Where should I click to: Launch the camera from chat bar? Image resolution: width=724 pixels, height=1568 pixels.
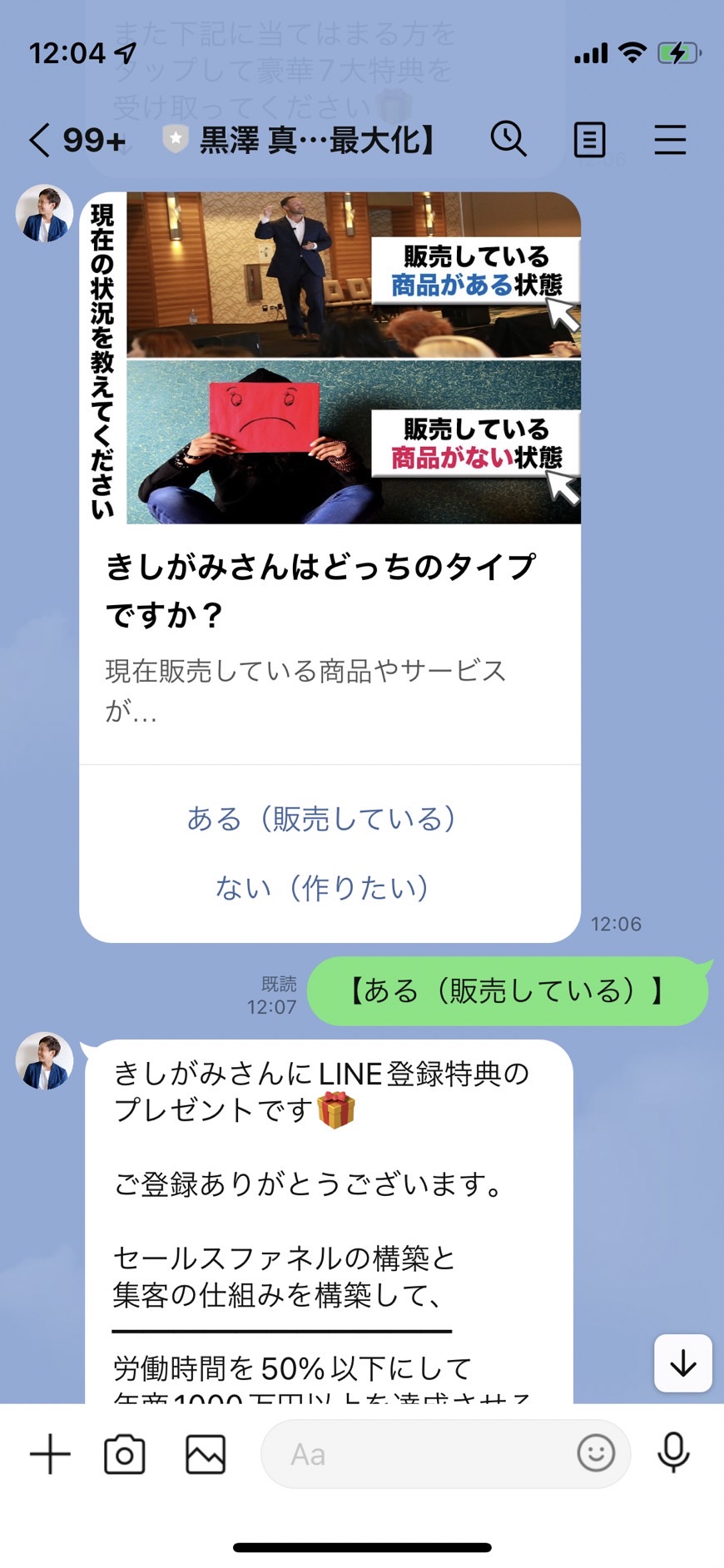pos(125,1454)
